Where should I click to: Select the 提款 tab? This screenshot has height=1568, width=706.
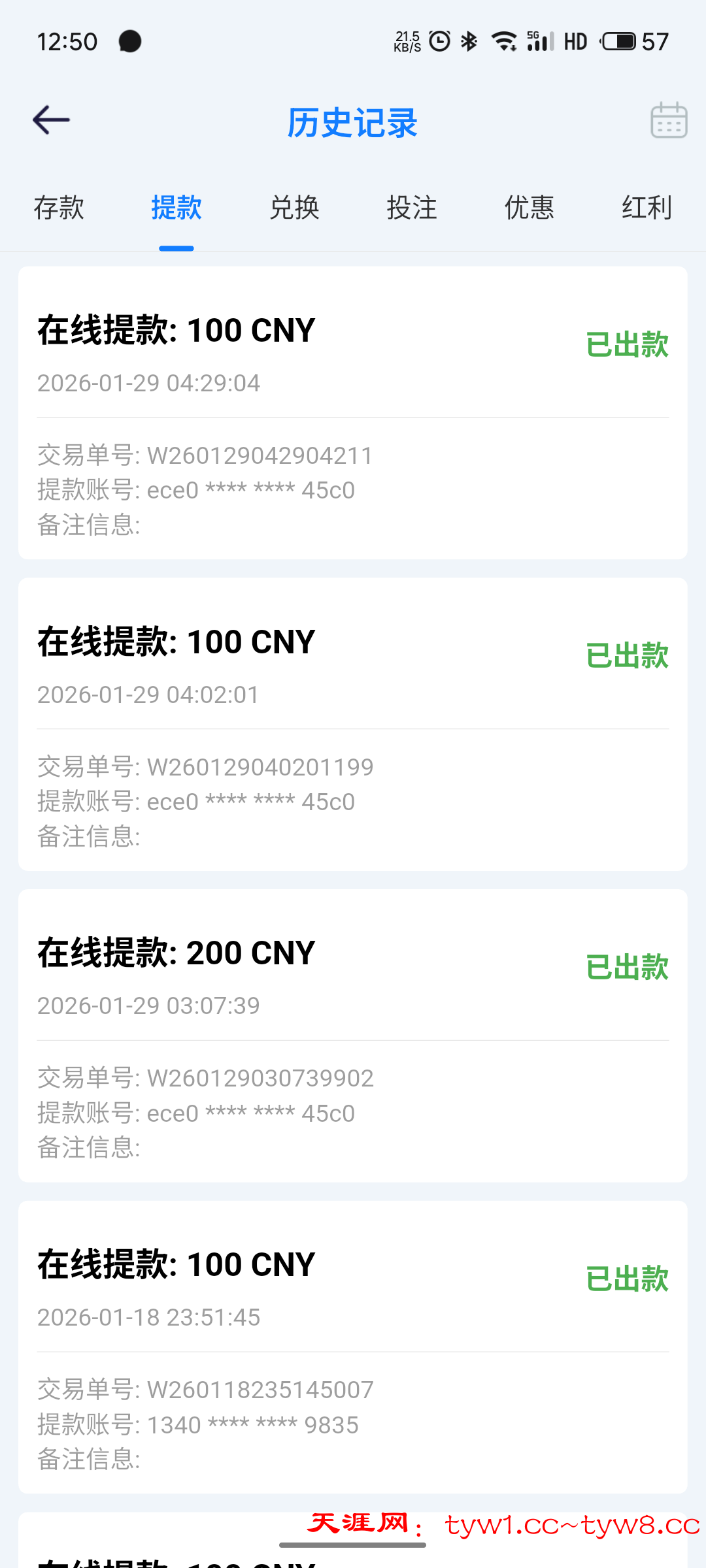[x=176, y=208]
